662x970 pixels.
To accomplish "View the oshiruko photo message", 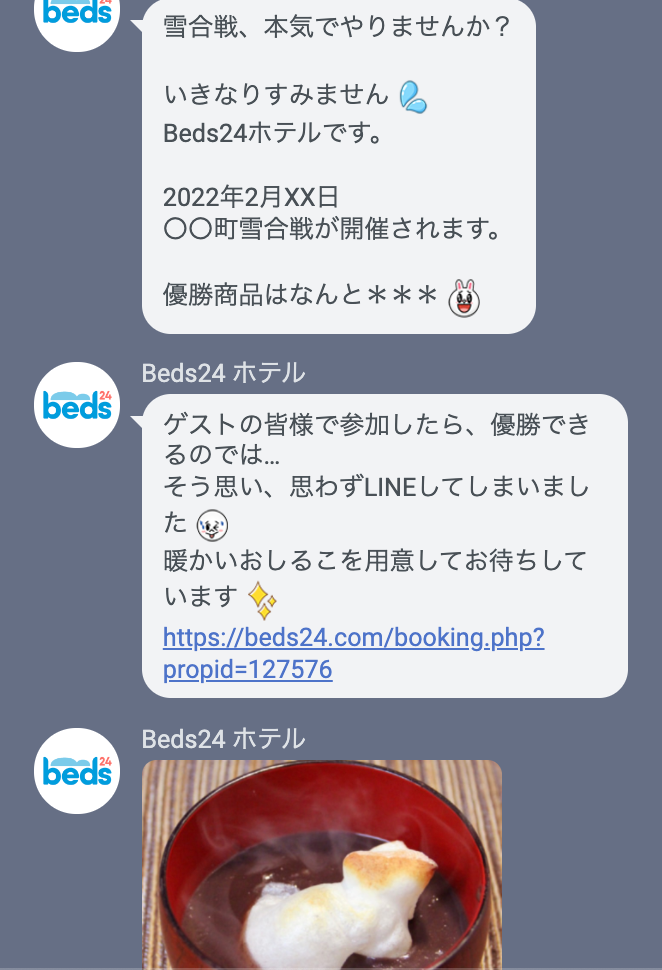I will click(322, 865).
